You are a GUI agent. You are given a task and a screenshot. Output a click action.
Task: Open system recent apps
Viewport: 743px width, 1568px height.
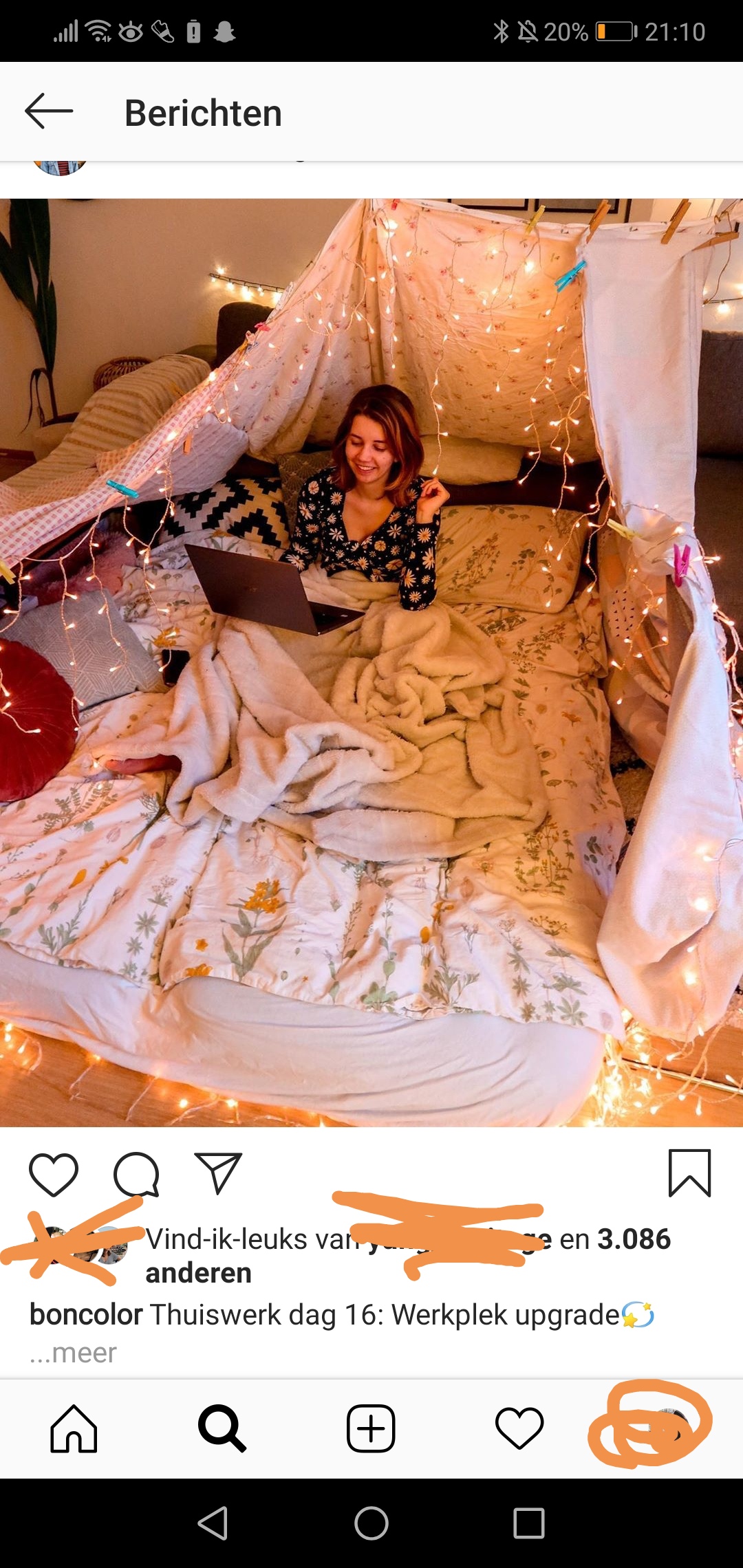529,1523
